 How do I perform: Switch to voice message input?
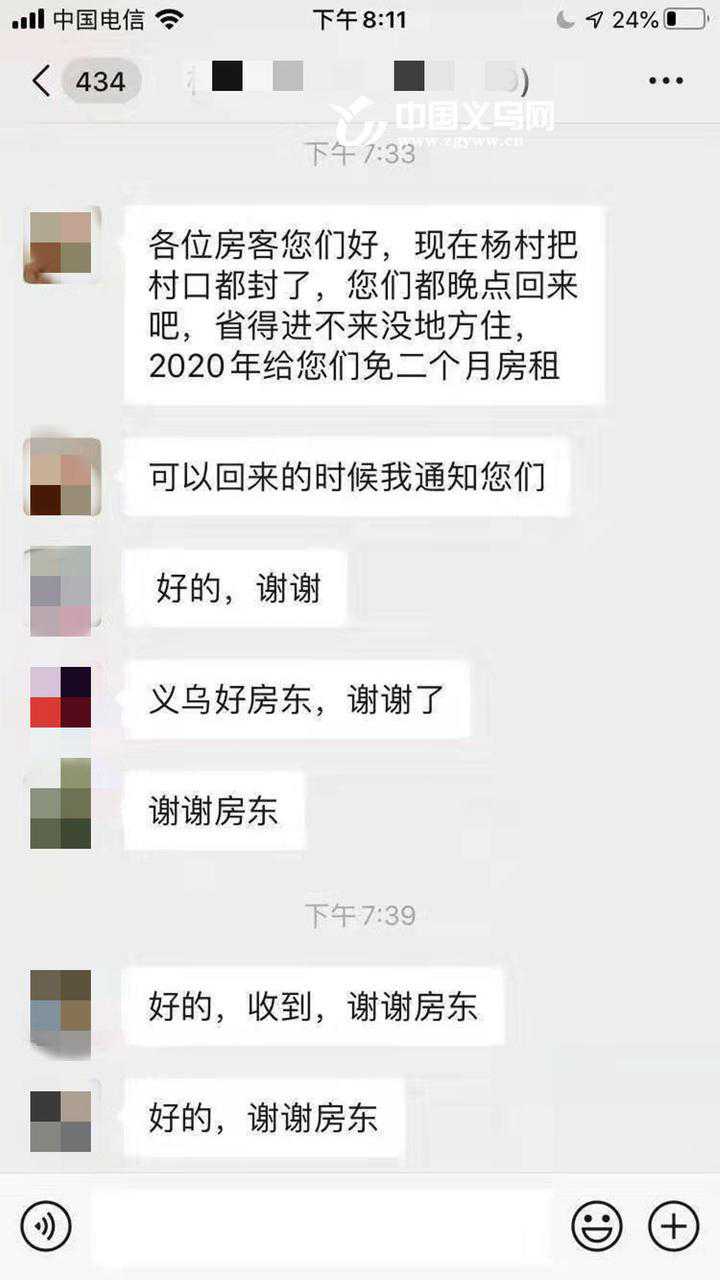tap(46, 1226)
